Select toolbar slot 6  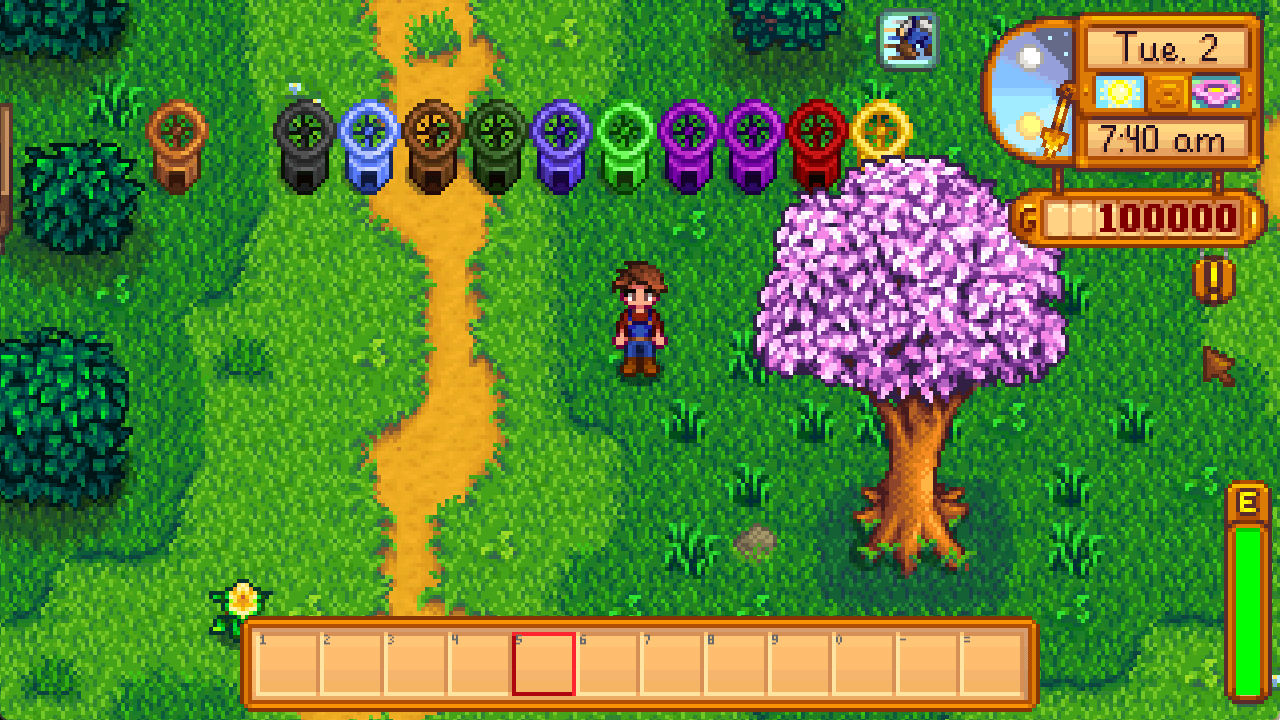(x=607, y=663)
